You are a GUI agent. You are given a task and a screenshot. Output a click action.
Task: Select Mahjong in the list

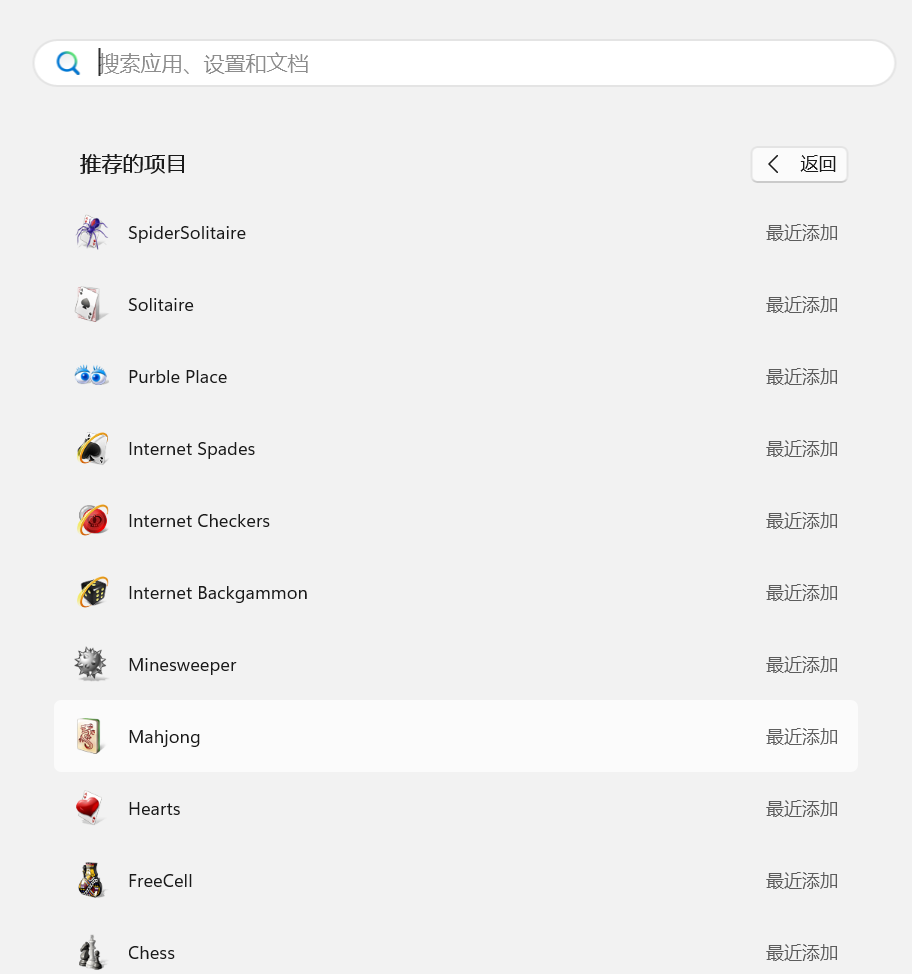[x=164, y=737]
